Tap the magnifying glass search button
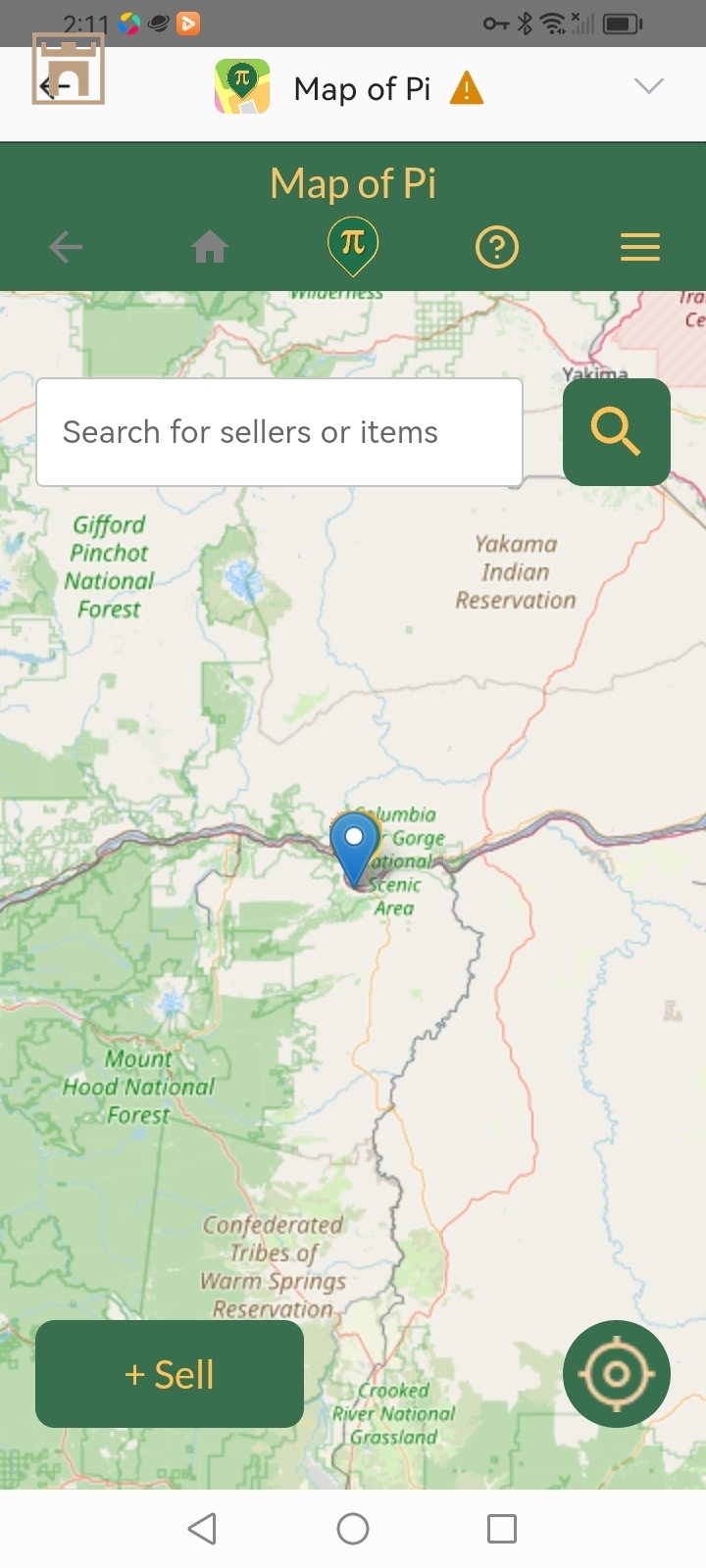This screenshot has width=706, height=1568. (616, 432)
